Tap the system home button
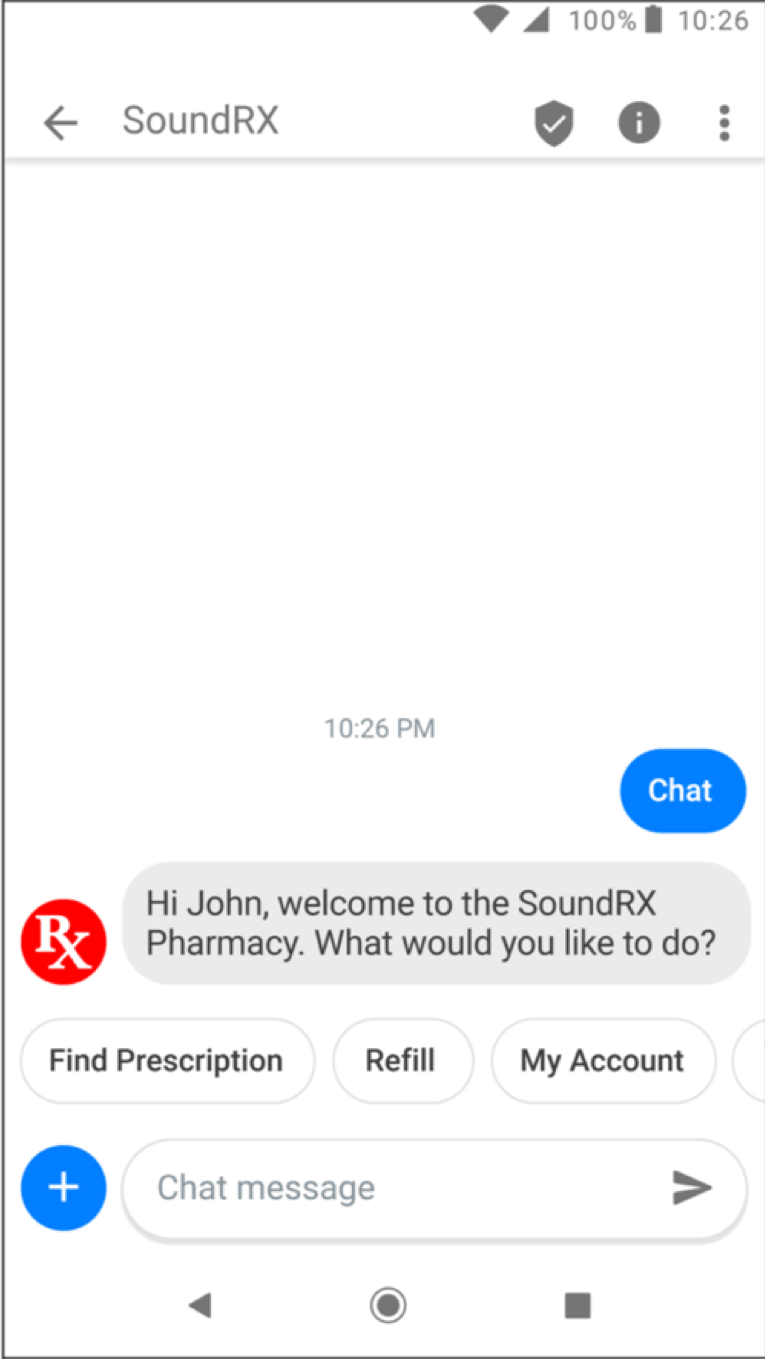 click(x=387, y=1304)
